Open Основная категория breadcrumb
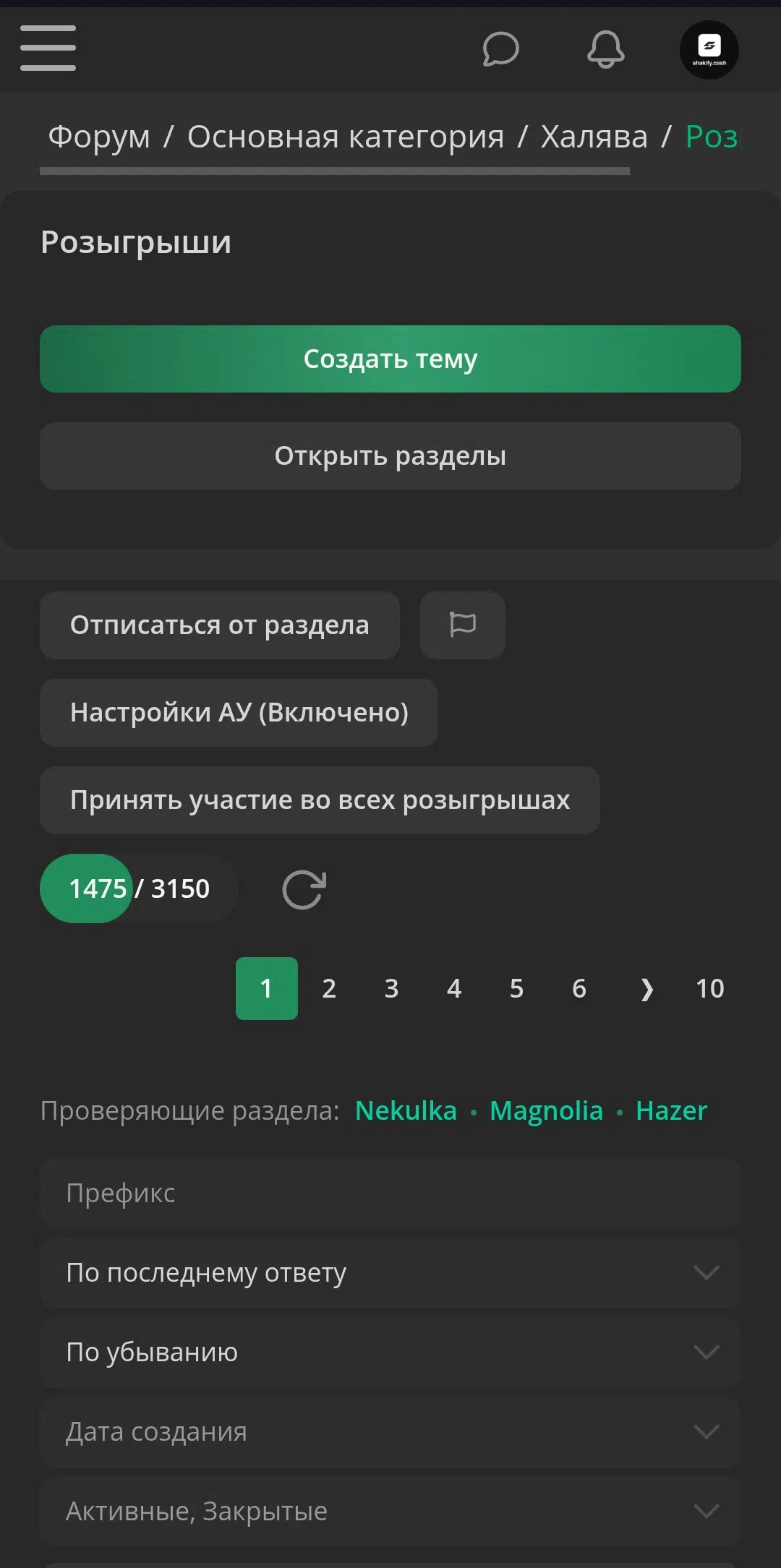 tap(346, 137)
